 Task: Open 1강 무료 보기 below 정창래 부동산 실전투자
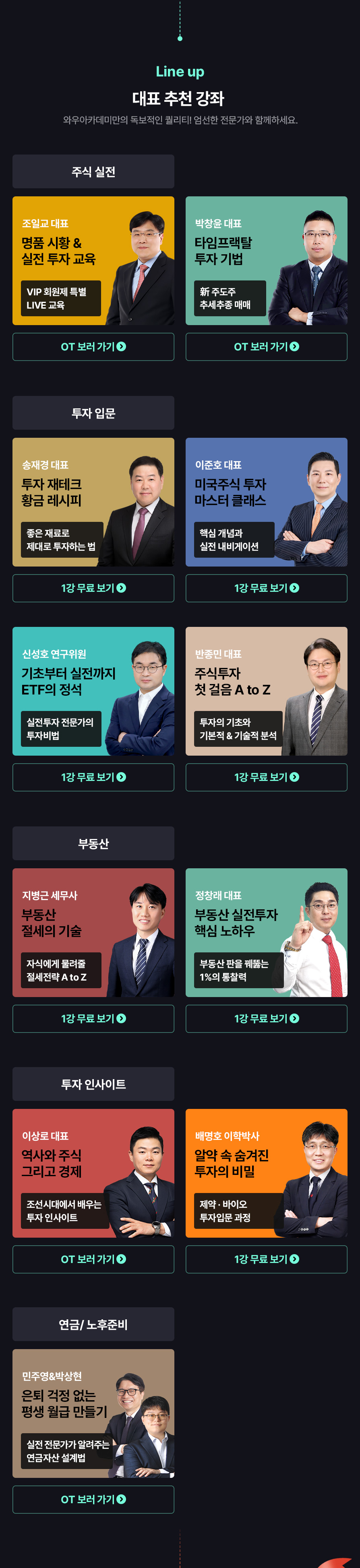tap(266, 1018)
